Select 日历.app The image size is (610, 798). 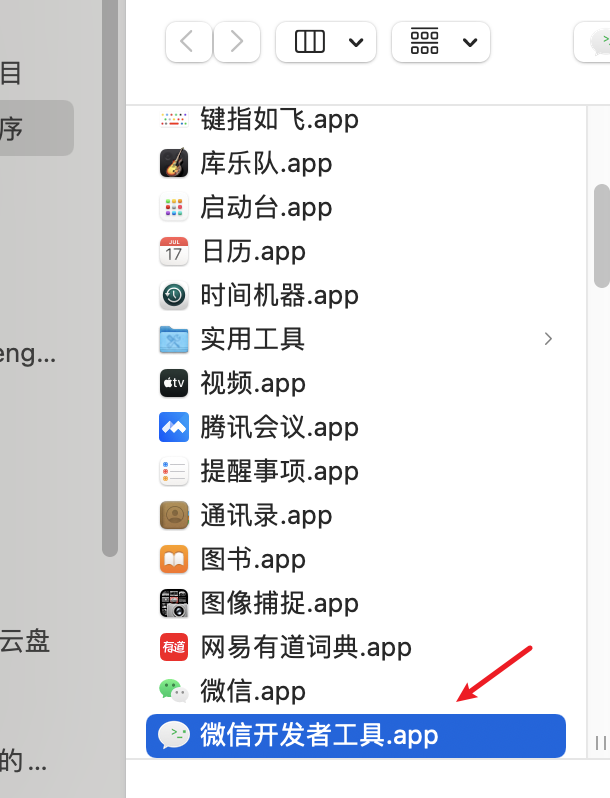[x=253, y=251]
